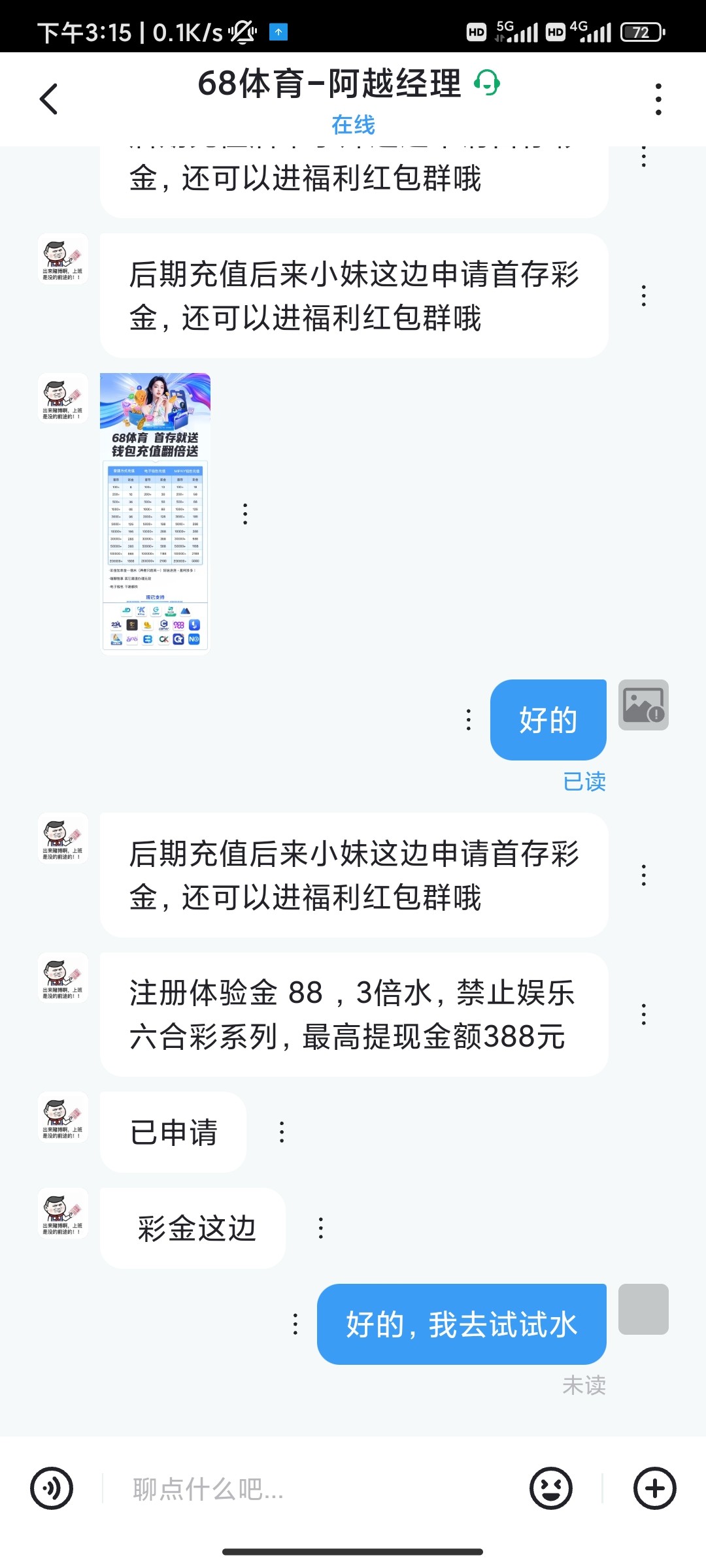Open options menu for the 已申请 message

click(x=281, y=1132)
